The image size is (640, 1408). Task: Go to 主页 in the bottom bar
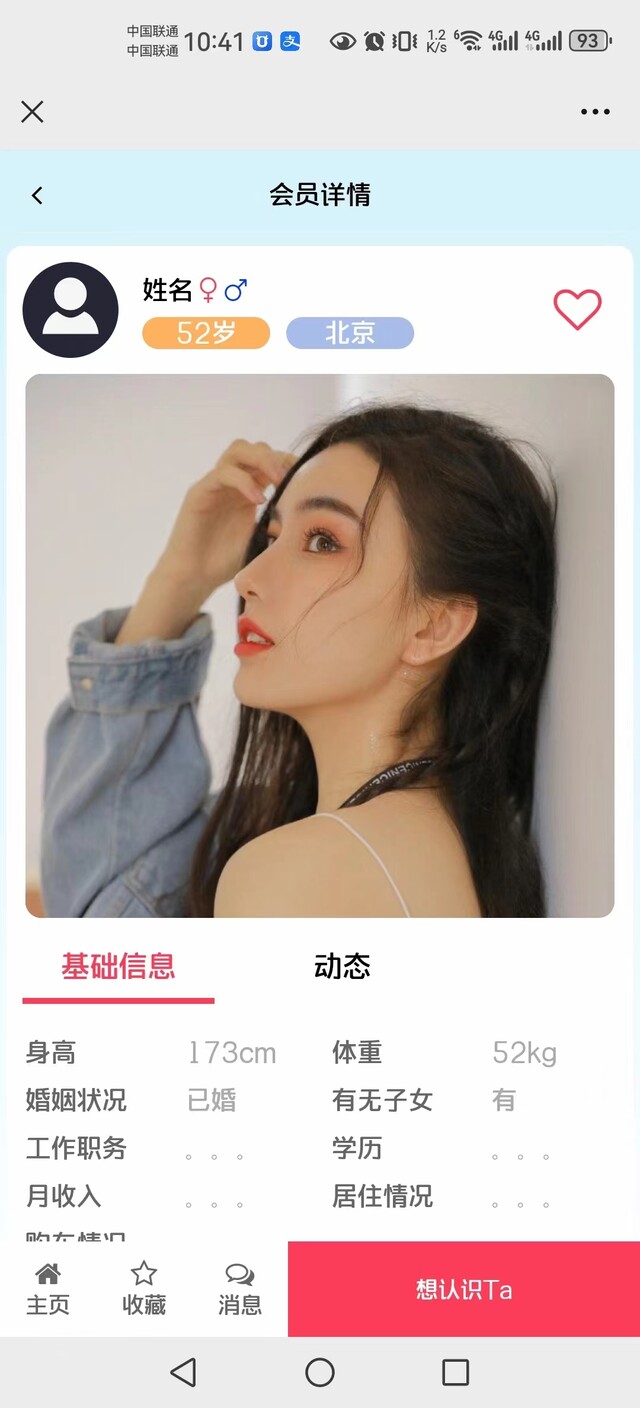[x=47, y=1288]
